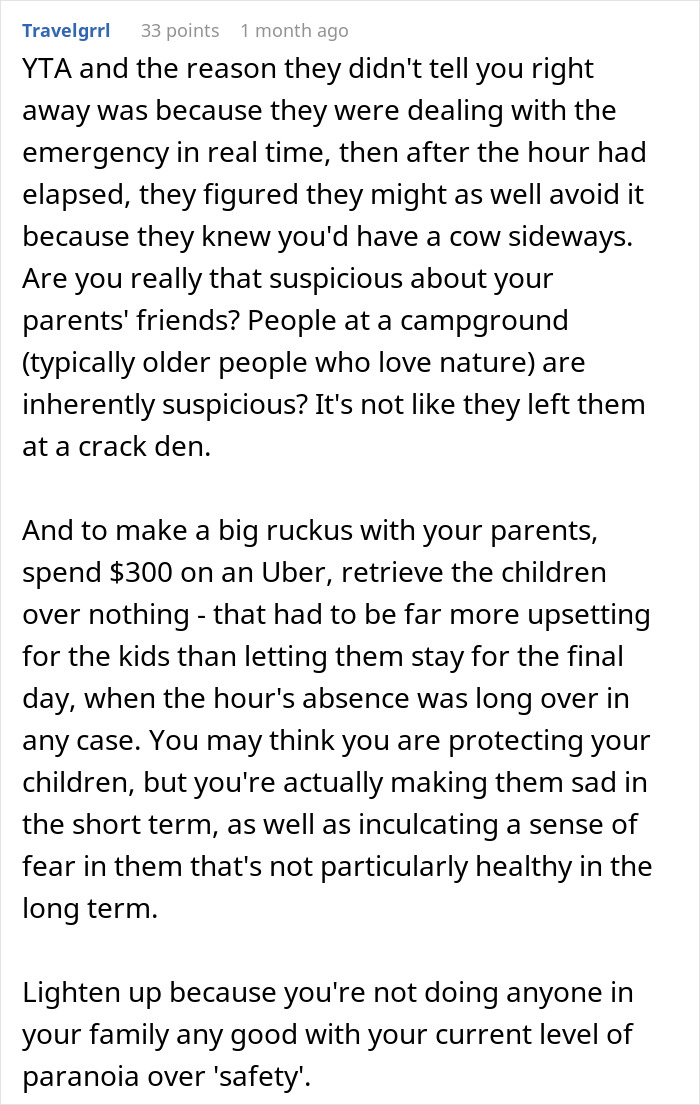Open Travelgrrl's user profile
The height and width of the screenshot is (1105, 700).
click(x=66, y=31)
